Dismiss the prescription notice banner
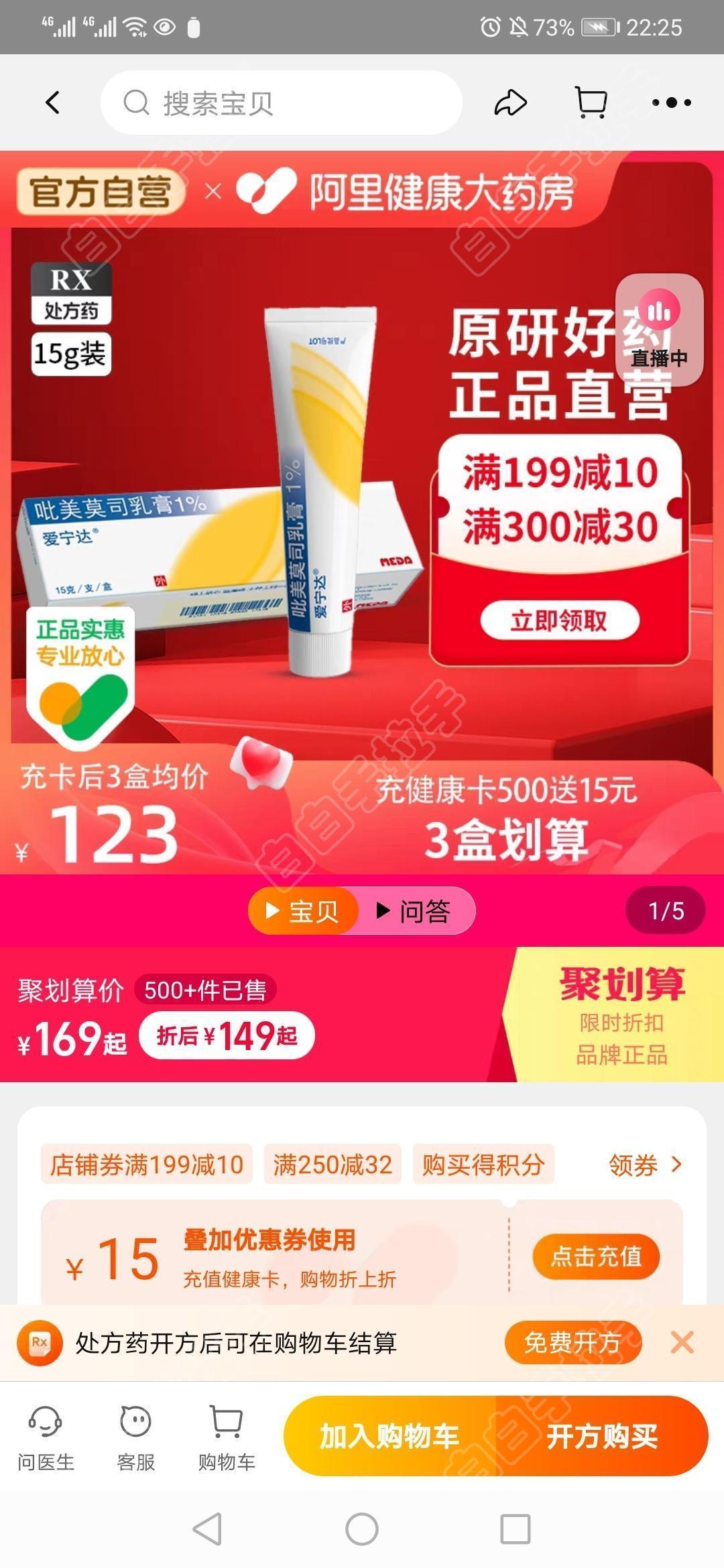Screen dimensions: 724x1568 point(682,1342)
